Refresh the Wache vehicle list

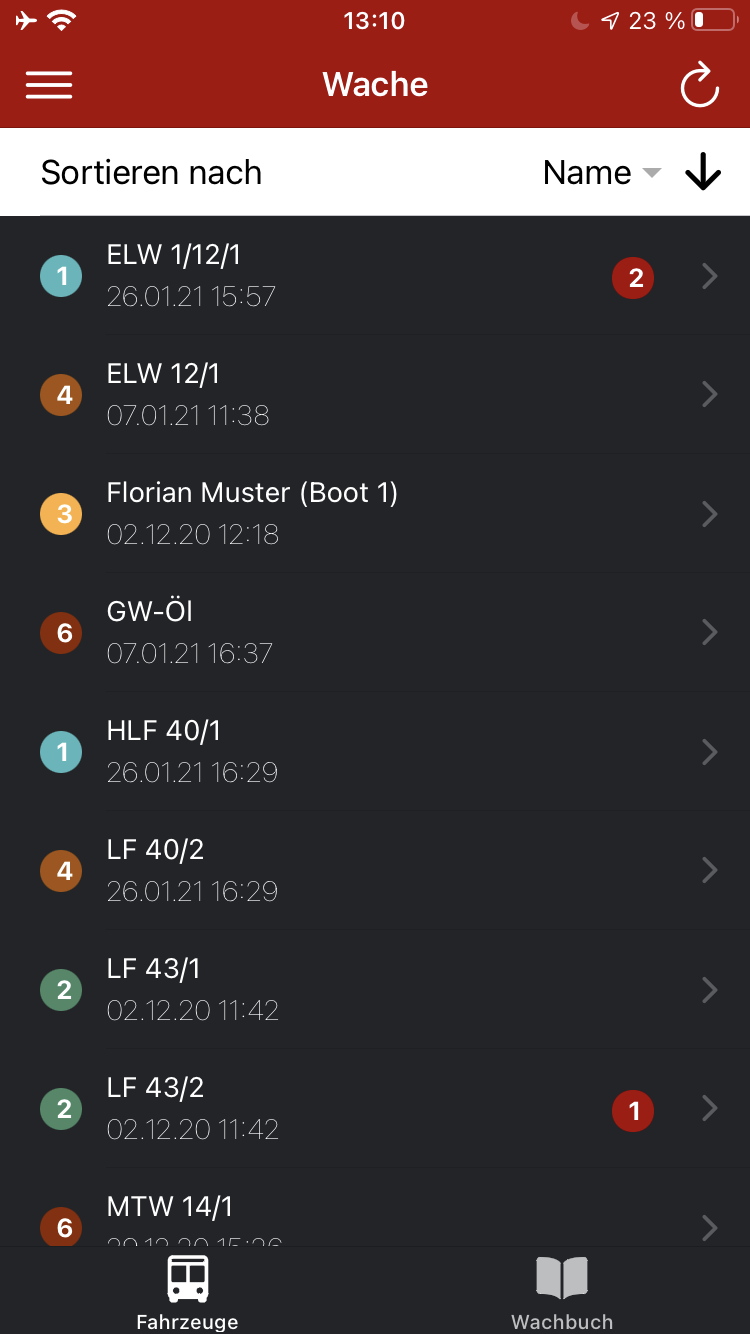coord(699,85)
